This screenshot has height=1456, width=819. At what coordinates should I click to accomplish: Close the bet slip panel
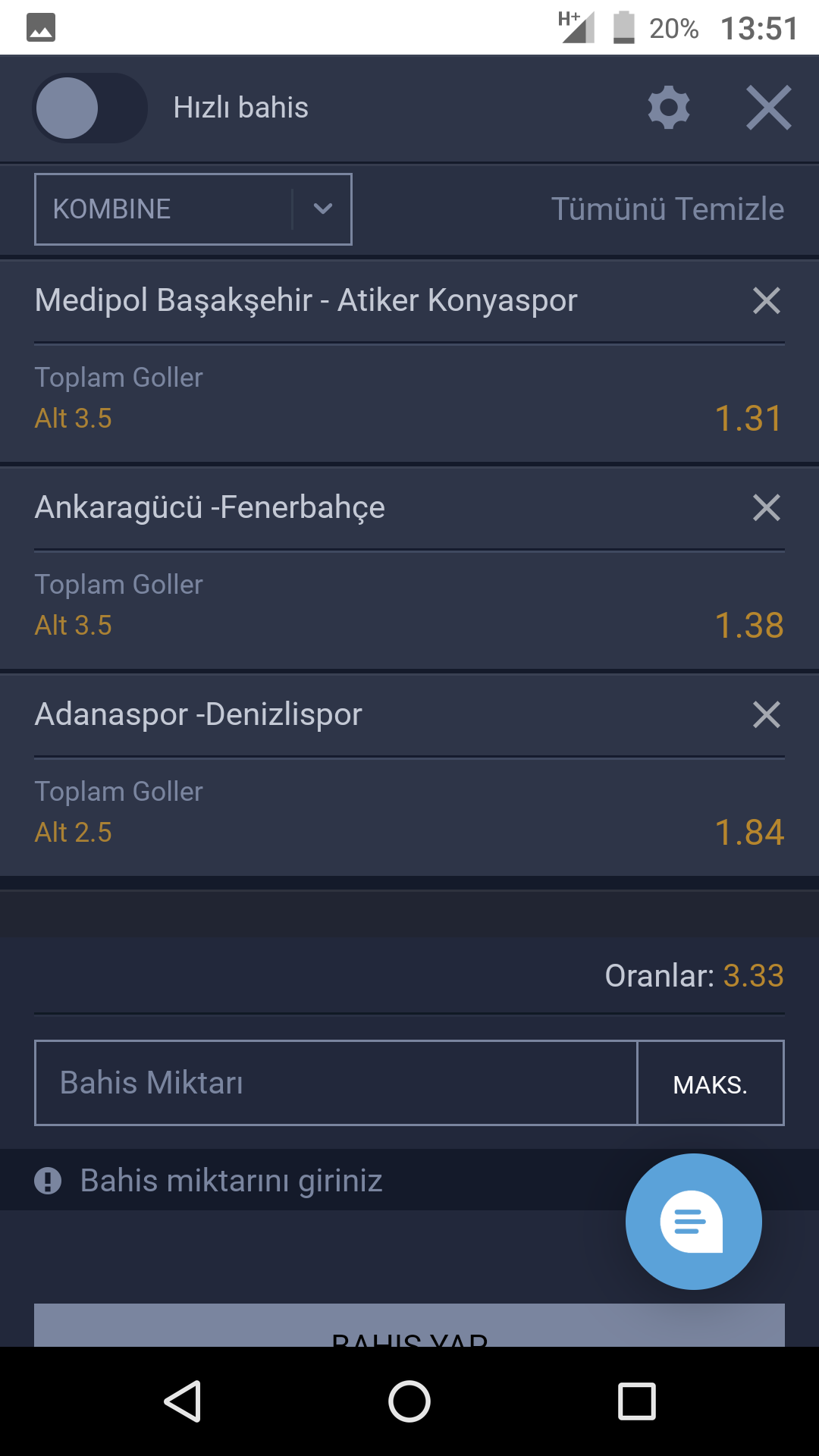point(768,108)
